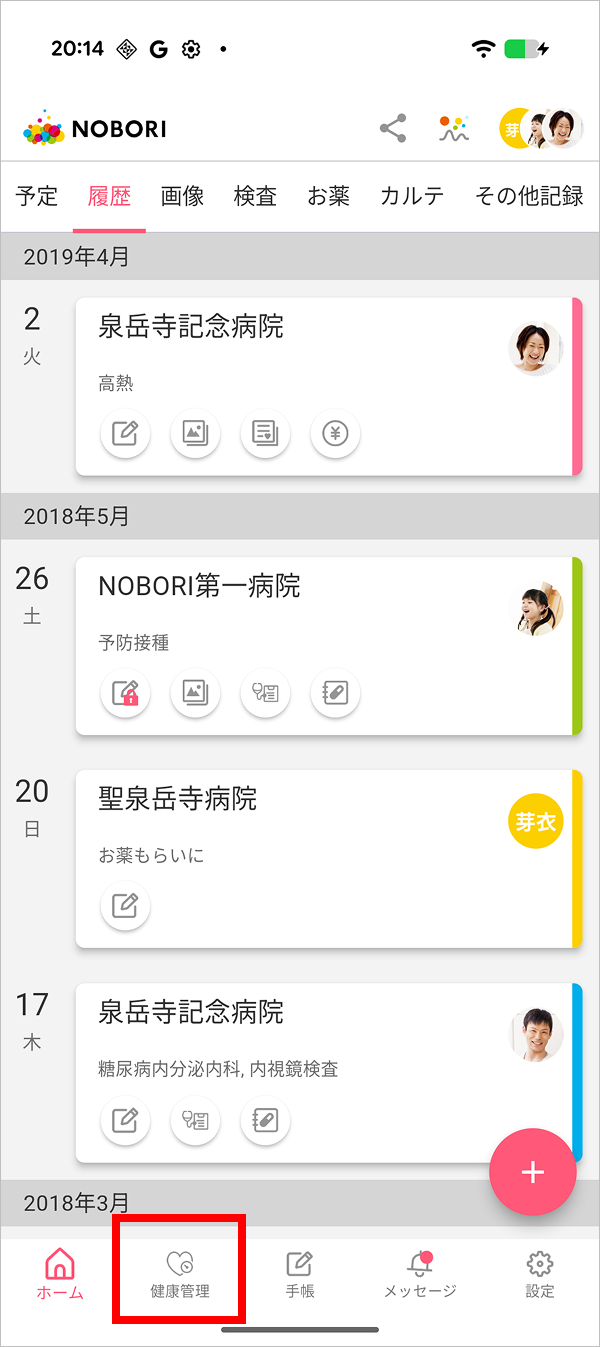Select the お薬 tab
This screenshot has height=1347, width=600.
pos(328,196)
